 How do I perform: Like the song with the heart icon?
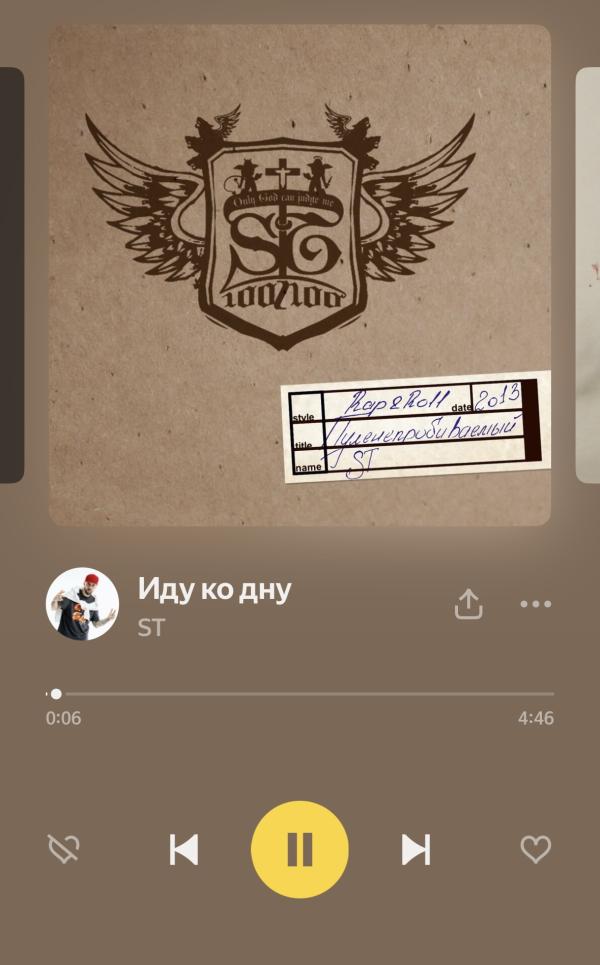click(536, 849)
